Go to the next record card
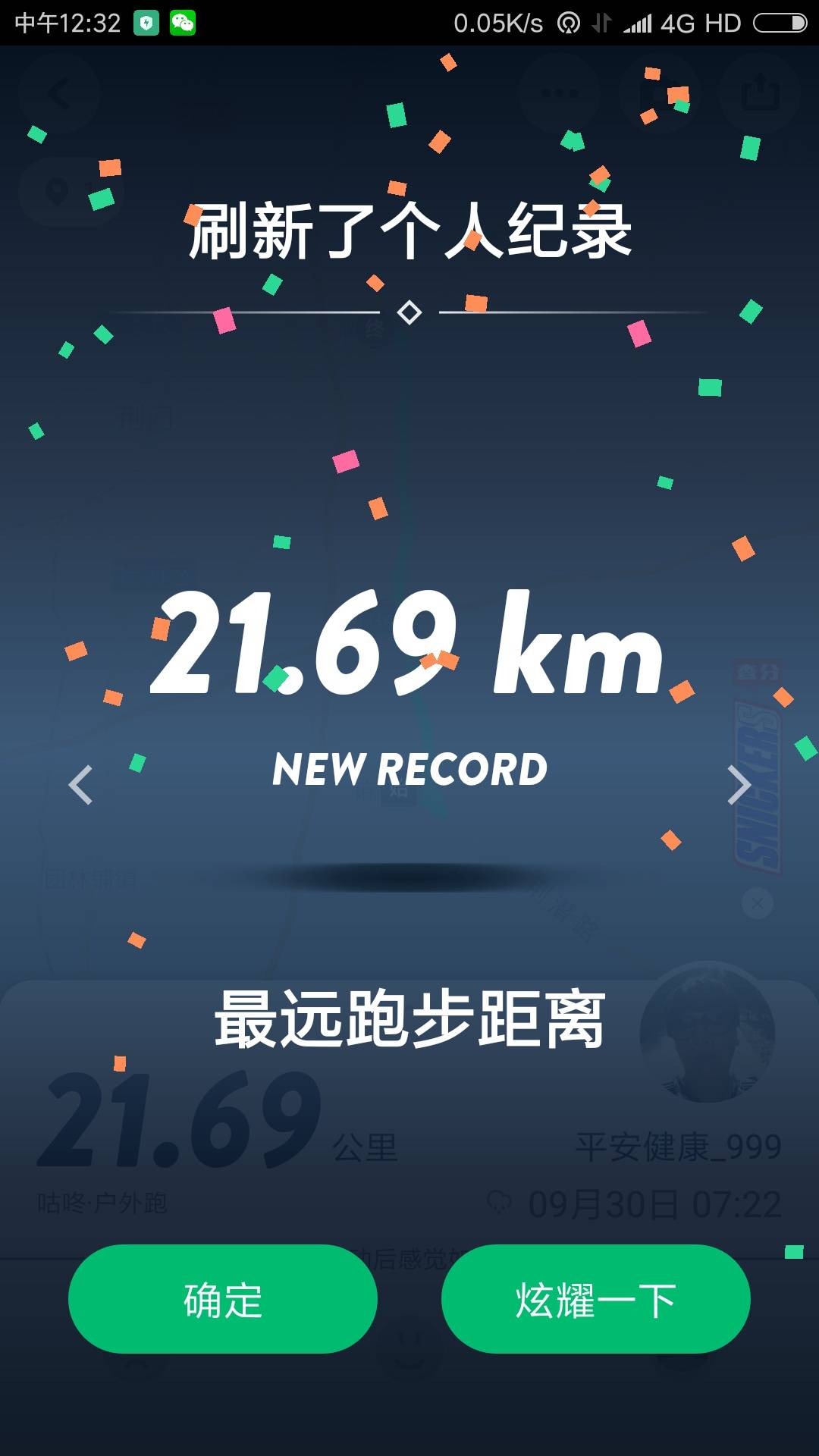 point(738,784)
